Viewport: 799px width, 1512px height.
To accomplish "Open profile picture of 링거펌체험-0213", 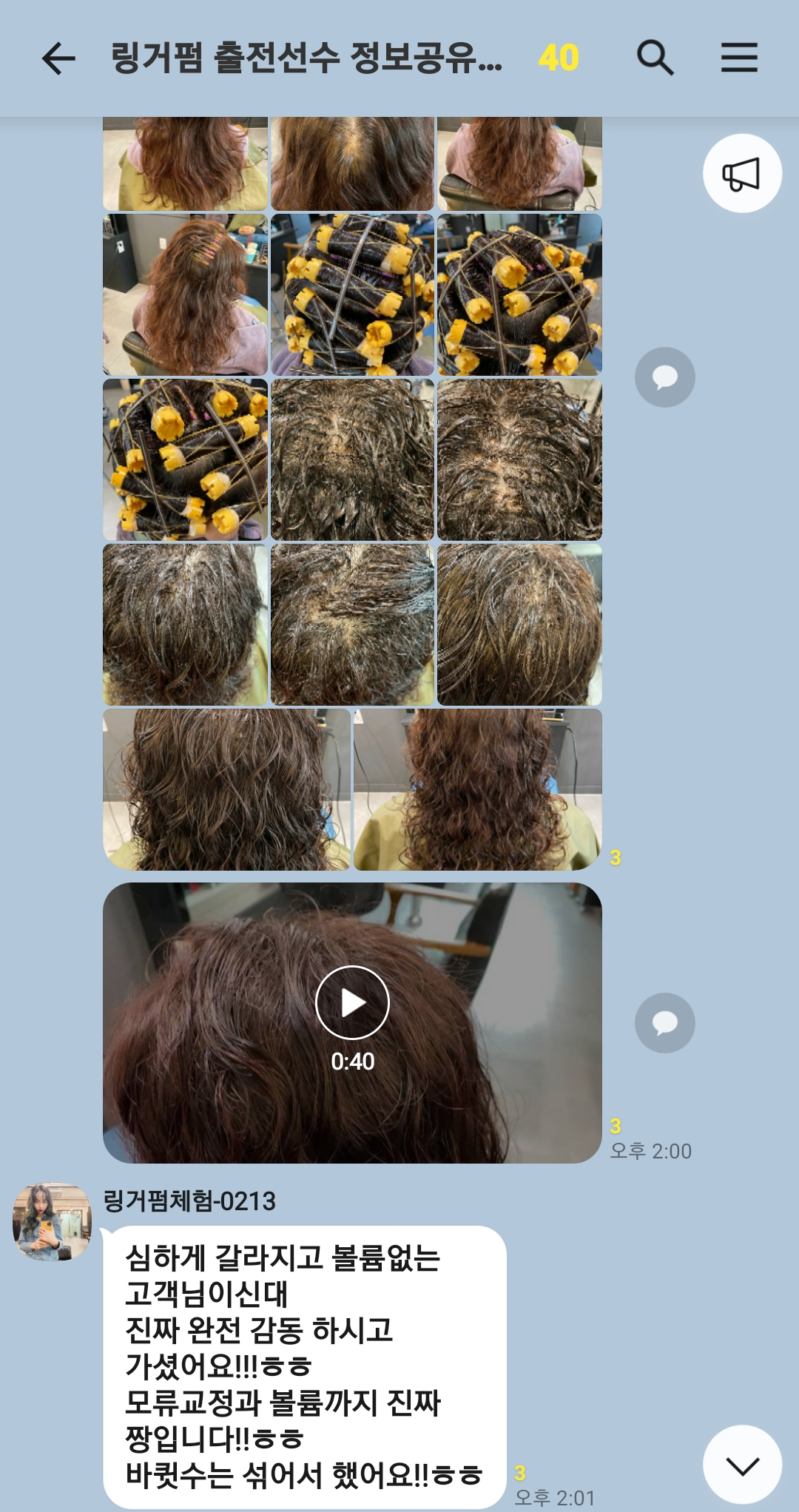I will coord(52,1221).
